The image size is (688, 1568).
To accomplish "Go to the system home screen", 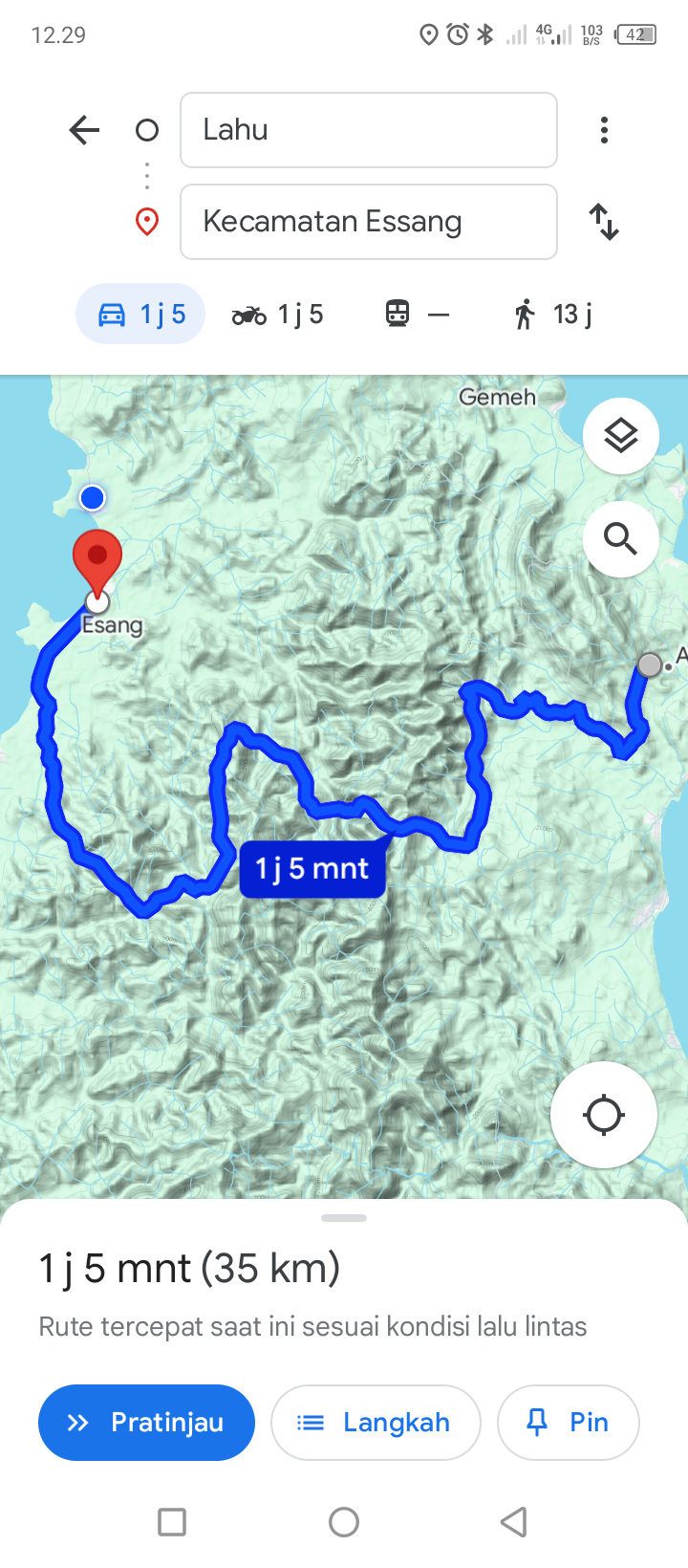I will pyautogui.click(x=344, y=1522).
